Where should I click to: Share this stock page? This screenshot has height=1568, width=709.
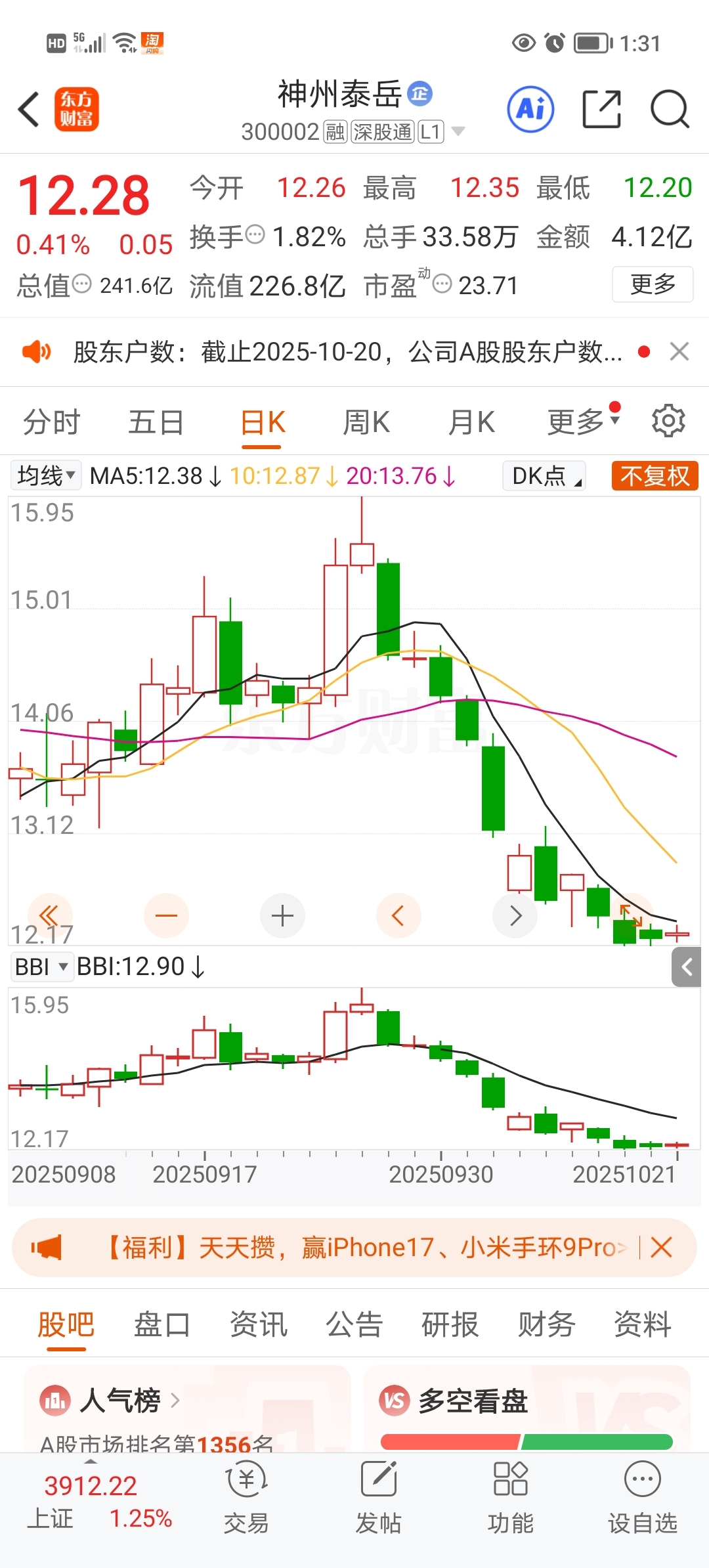(601, 109)
